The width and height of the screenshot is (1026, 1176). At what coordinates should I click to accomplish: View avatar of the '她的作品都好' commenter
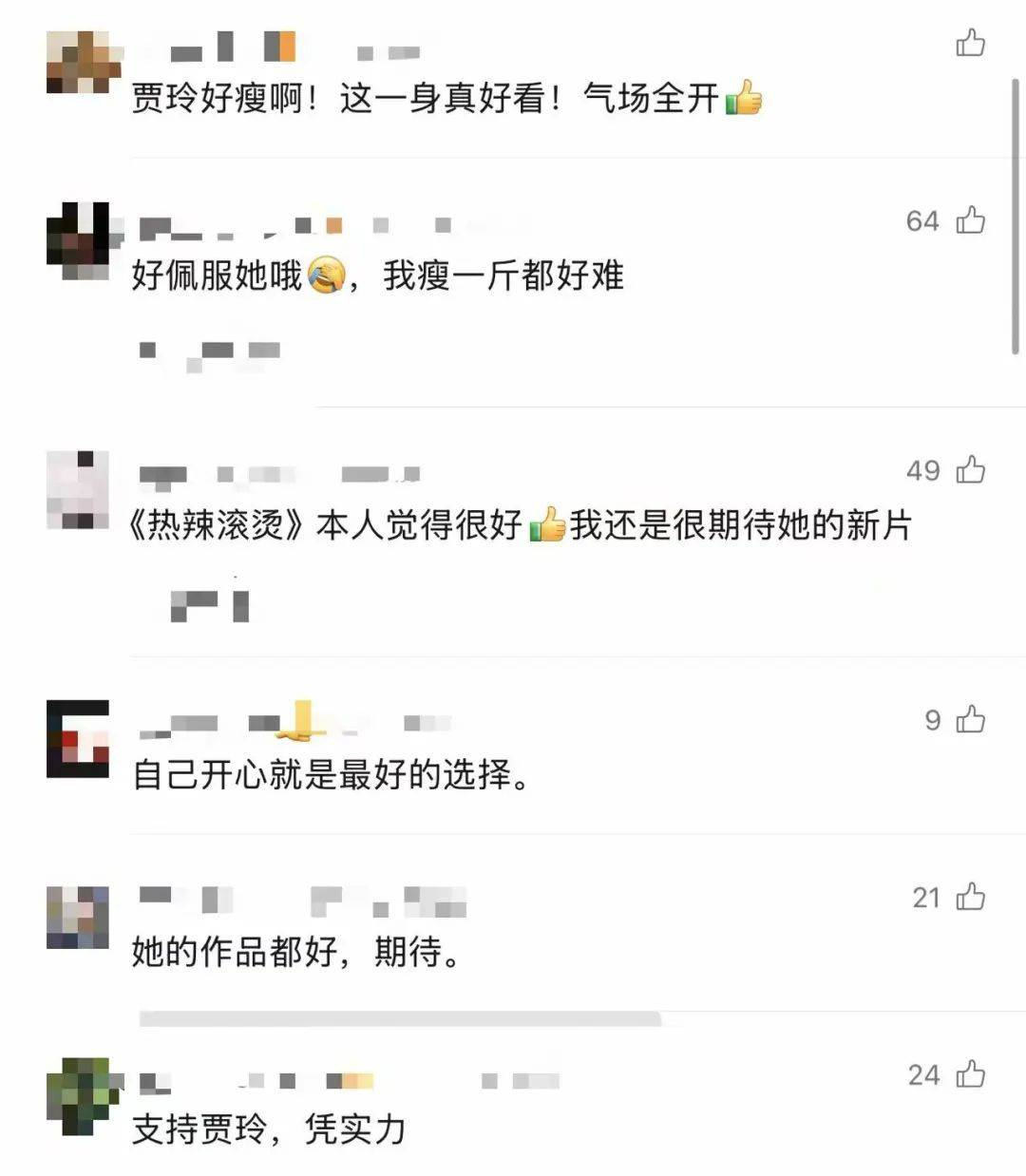pos(78,917)
